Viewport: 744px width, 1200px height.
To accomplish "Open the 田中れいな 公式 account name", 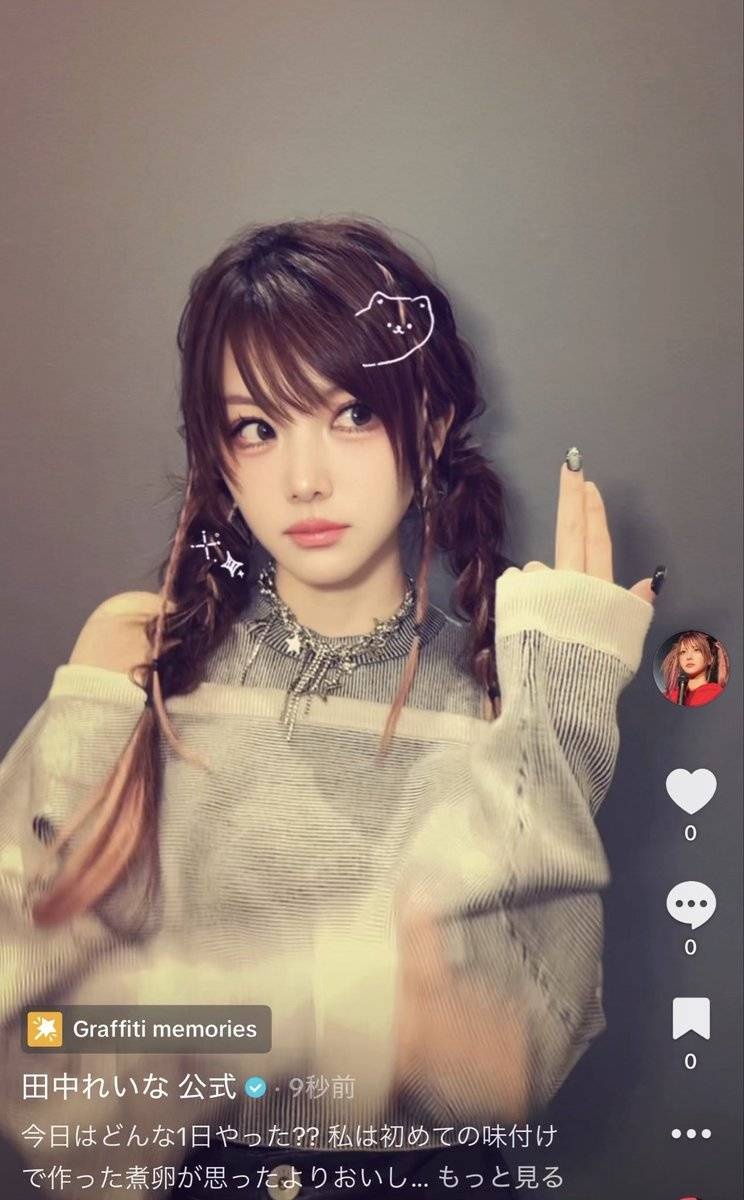I will [x=128, y=1086].
